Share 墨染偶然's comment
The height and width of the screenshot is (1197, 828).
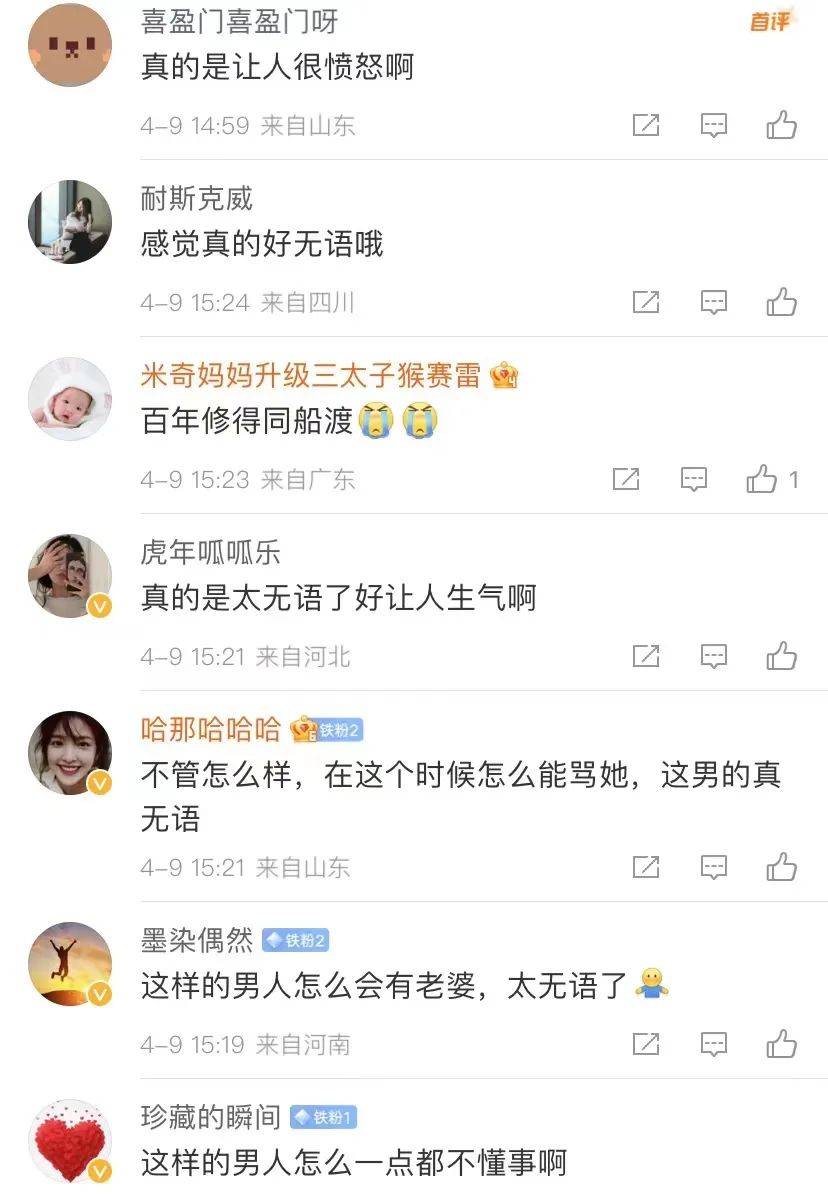pos(646,1045)
